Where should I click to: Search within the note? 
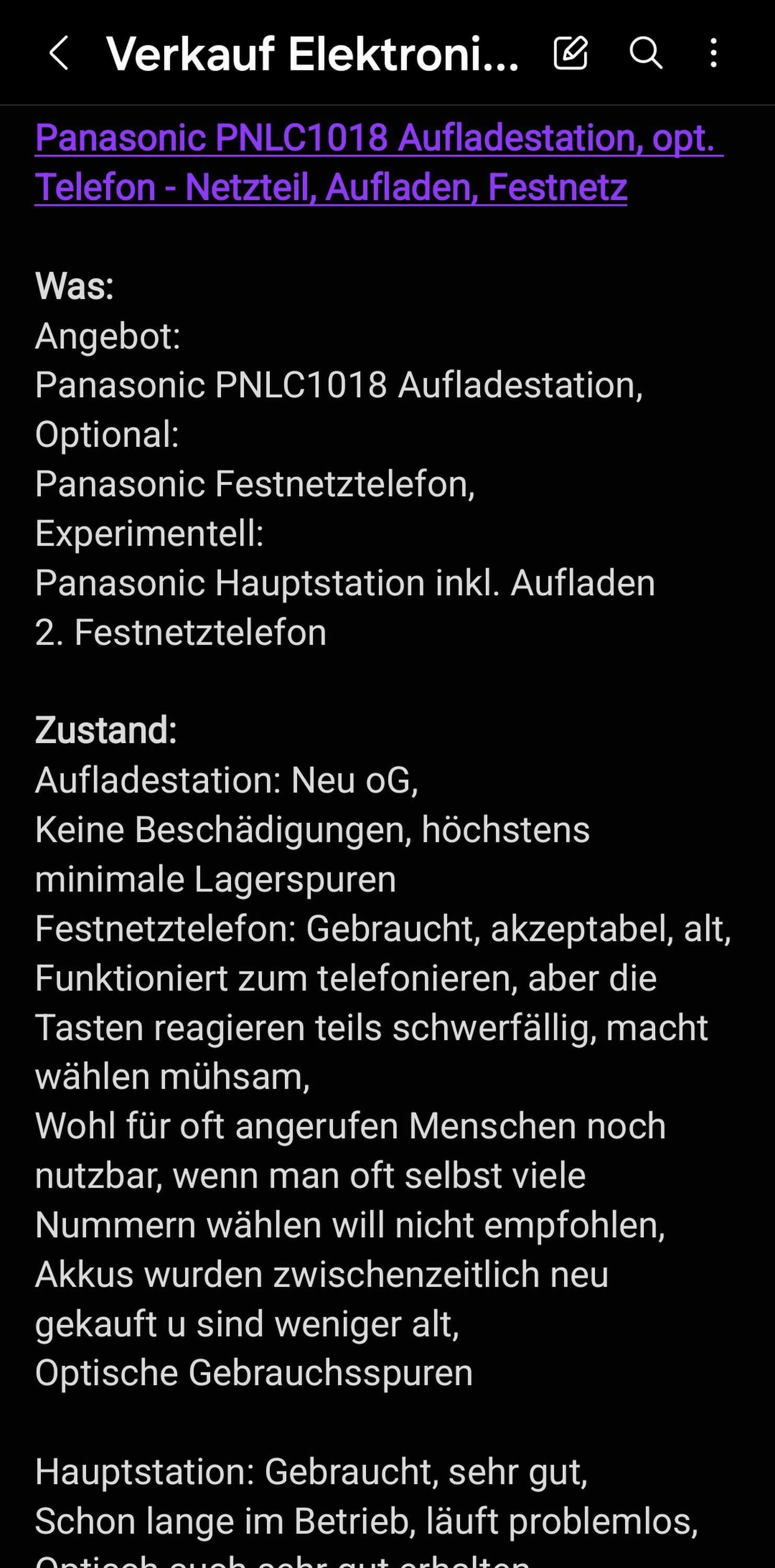(x=645, y=53)
